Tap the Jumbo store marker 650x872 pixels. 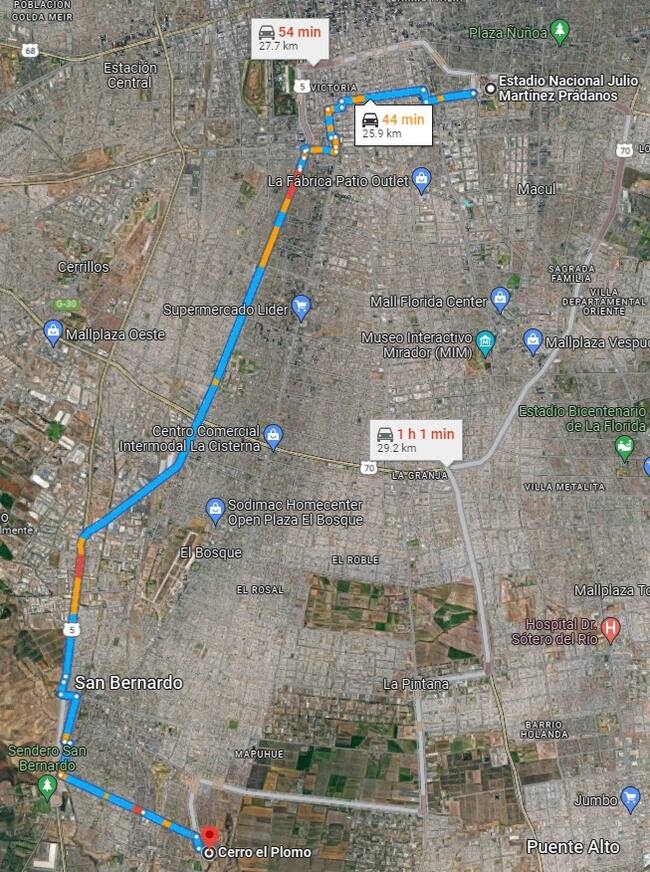click(630, 799)
